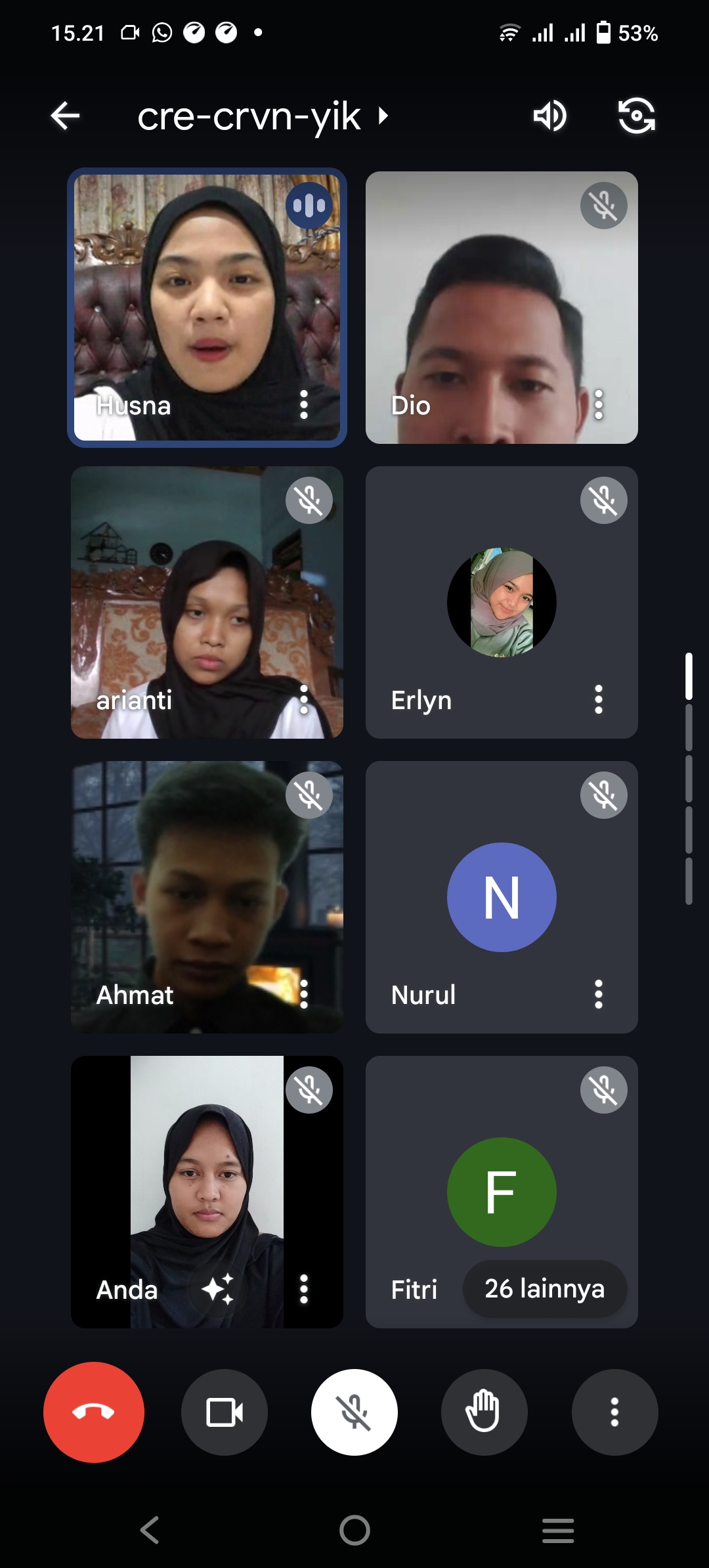
Task: Show the 26 lainnya participants
Action: tap(544, 1288)
